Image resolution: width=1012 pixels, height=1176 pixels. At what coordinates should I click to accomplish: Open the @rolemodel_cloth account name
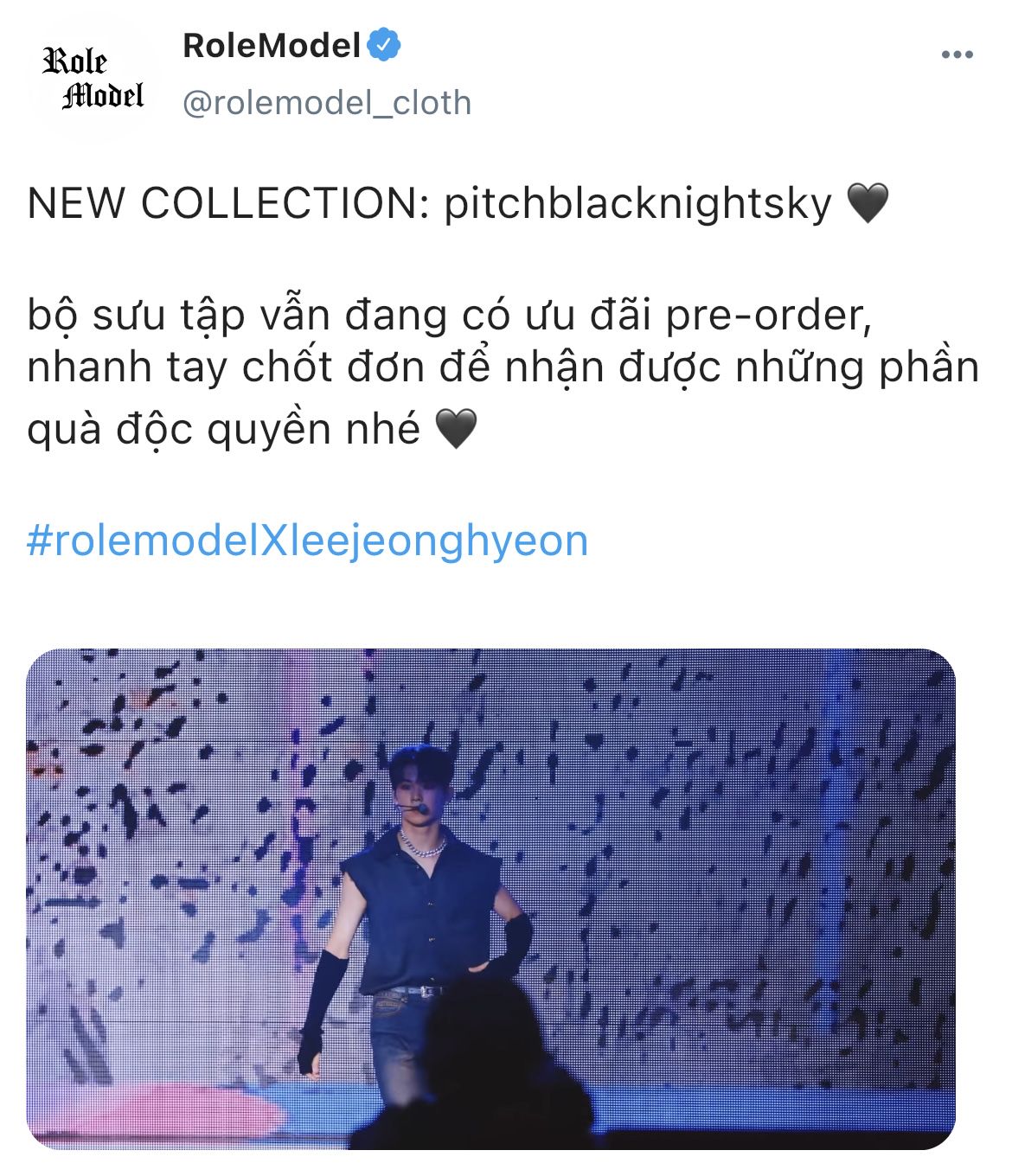click(327, 103)
